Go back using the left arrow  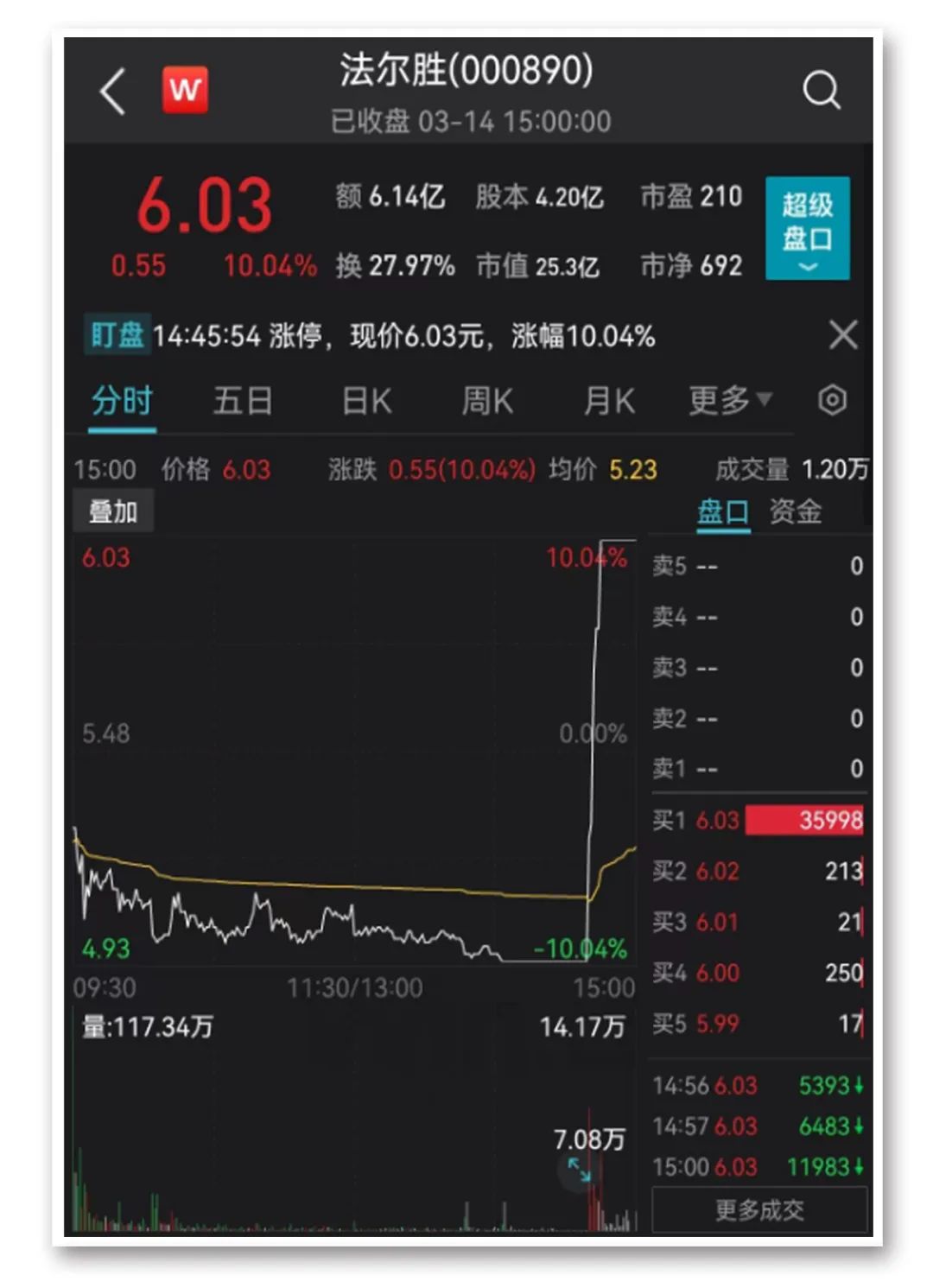pos(111,91)
